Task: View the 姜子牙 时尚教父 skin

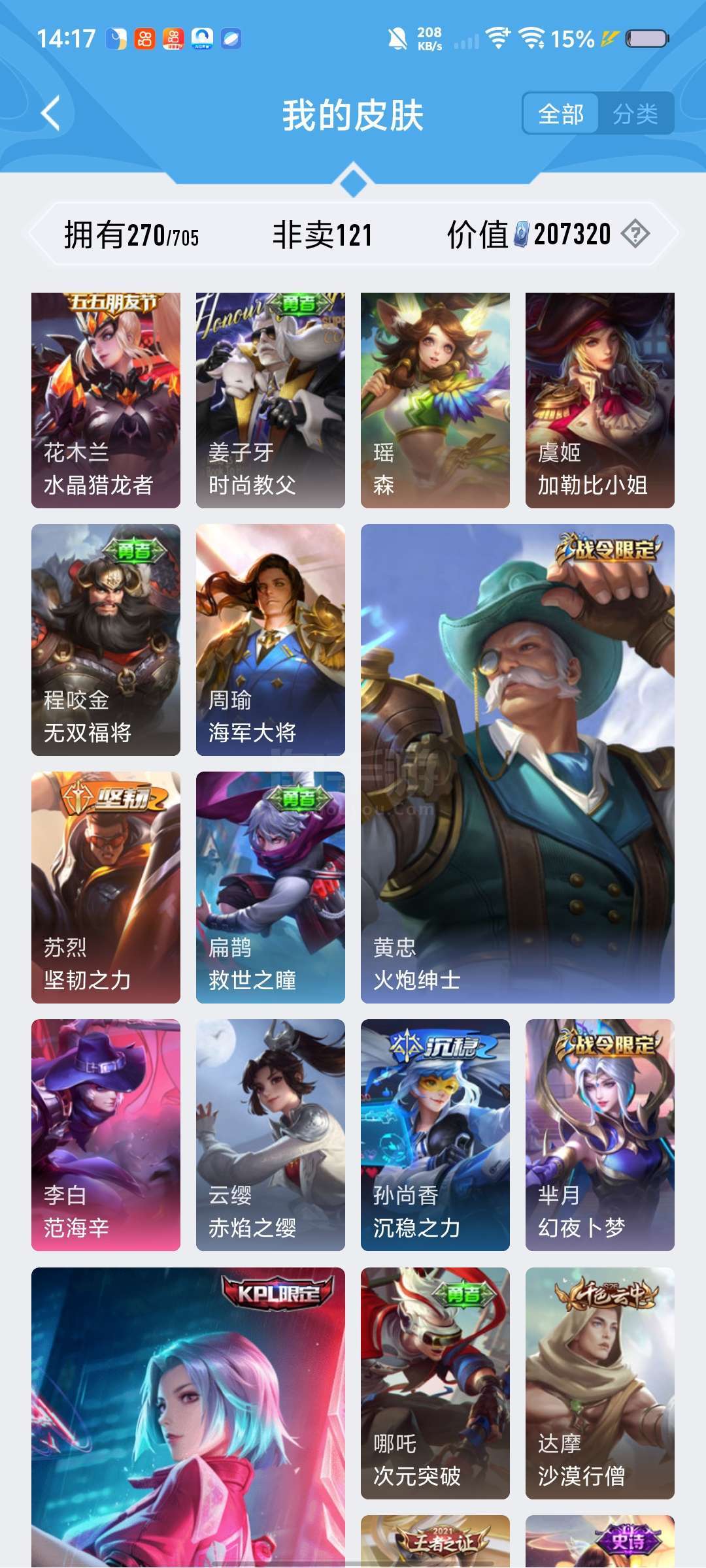Action: click(271, 400)
